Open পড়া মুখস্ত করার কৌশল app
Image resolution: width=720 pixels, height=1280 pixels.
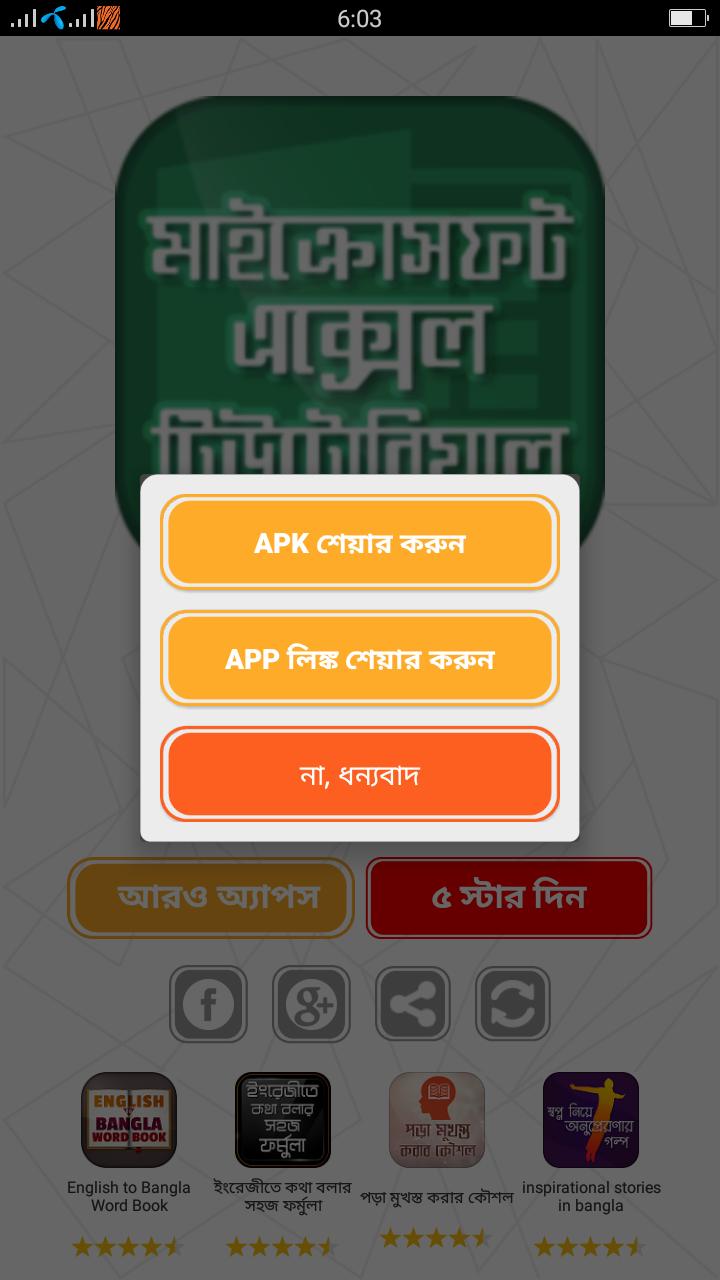(437, 1120)
